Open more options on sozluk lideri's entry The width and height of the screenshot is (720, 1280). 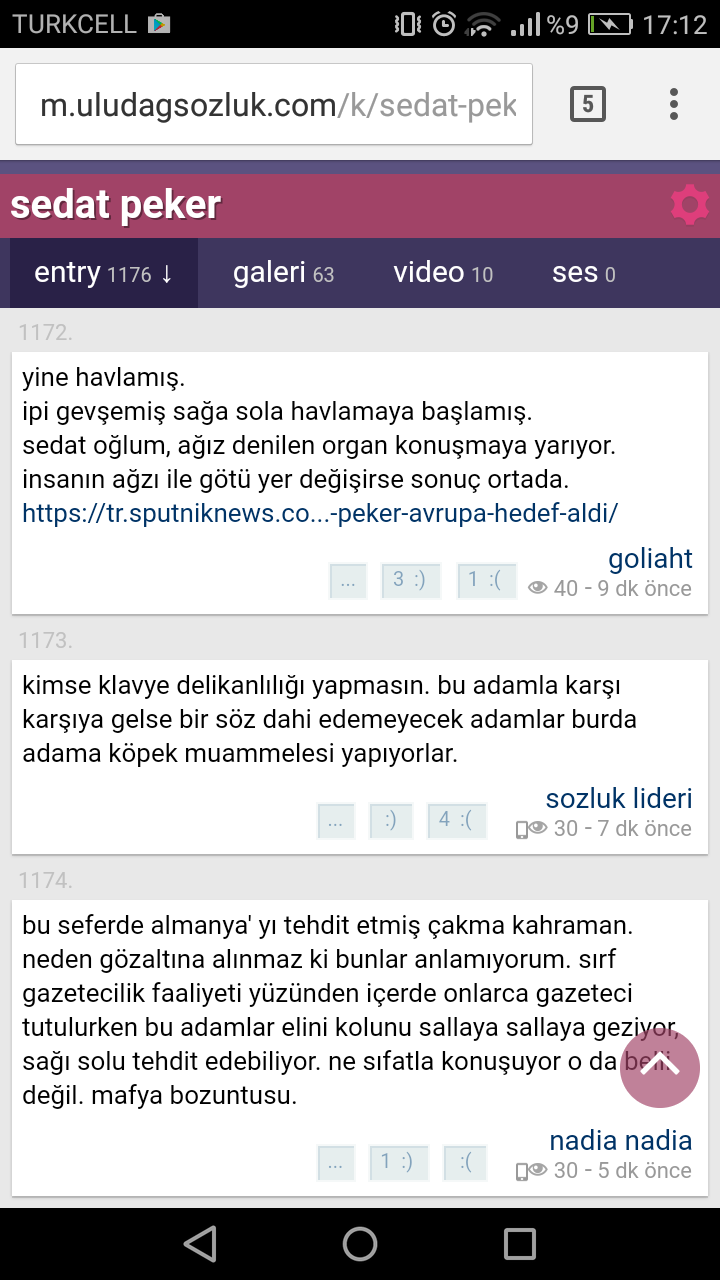coord(335,821)
